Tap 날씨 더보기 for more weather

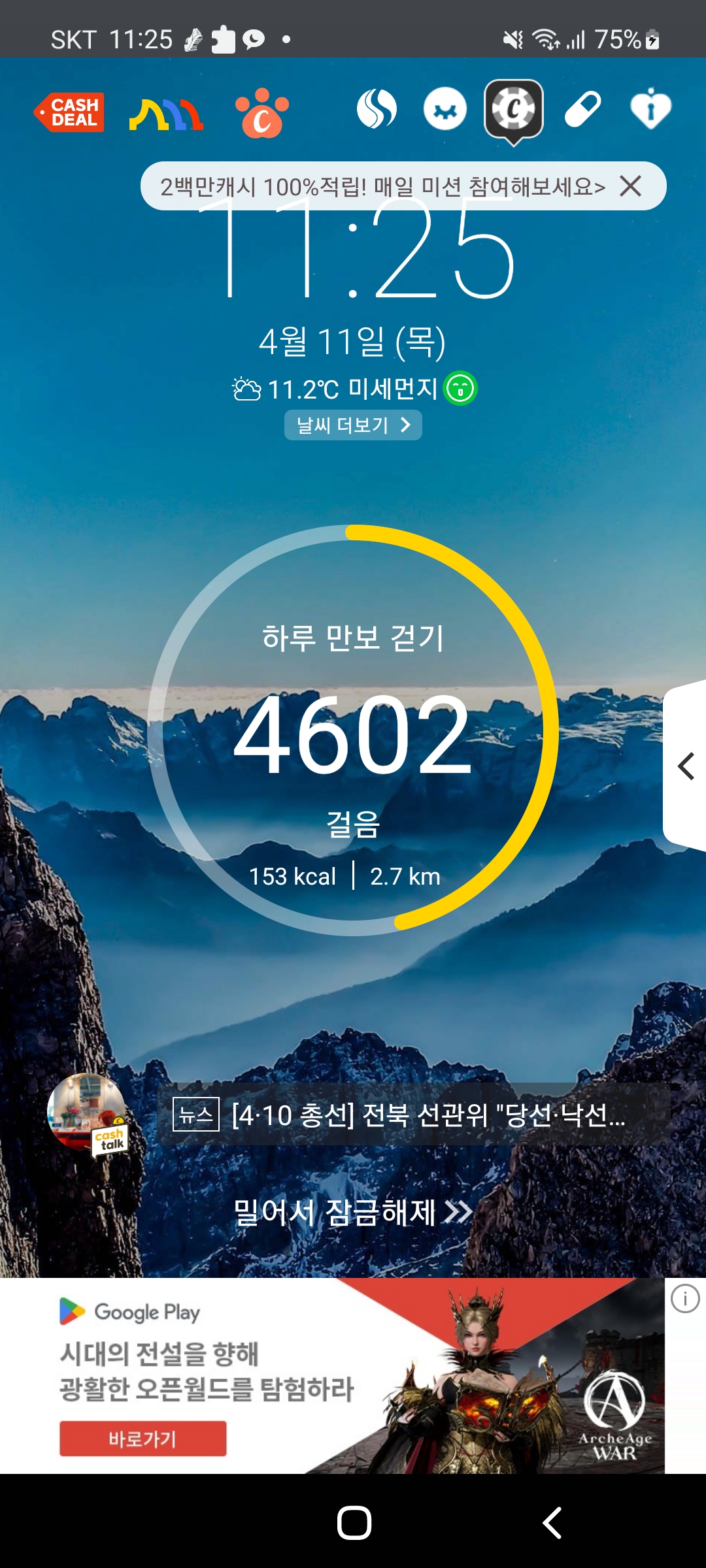[x=353, y=425]
